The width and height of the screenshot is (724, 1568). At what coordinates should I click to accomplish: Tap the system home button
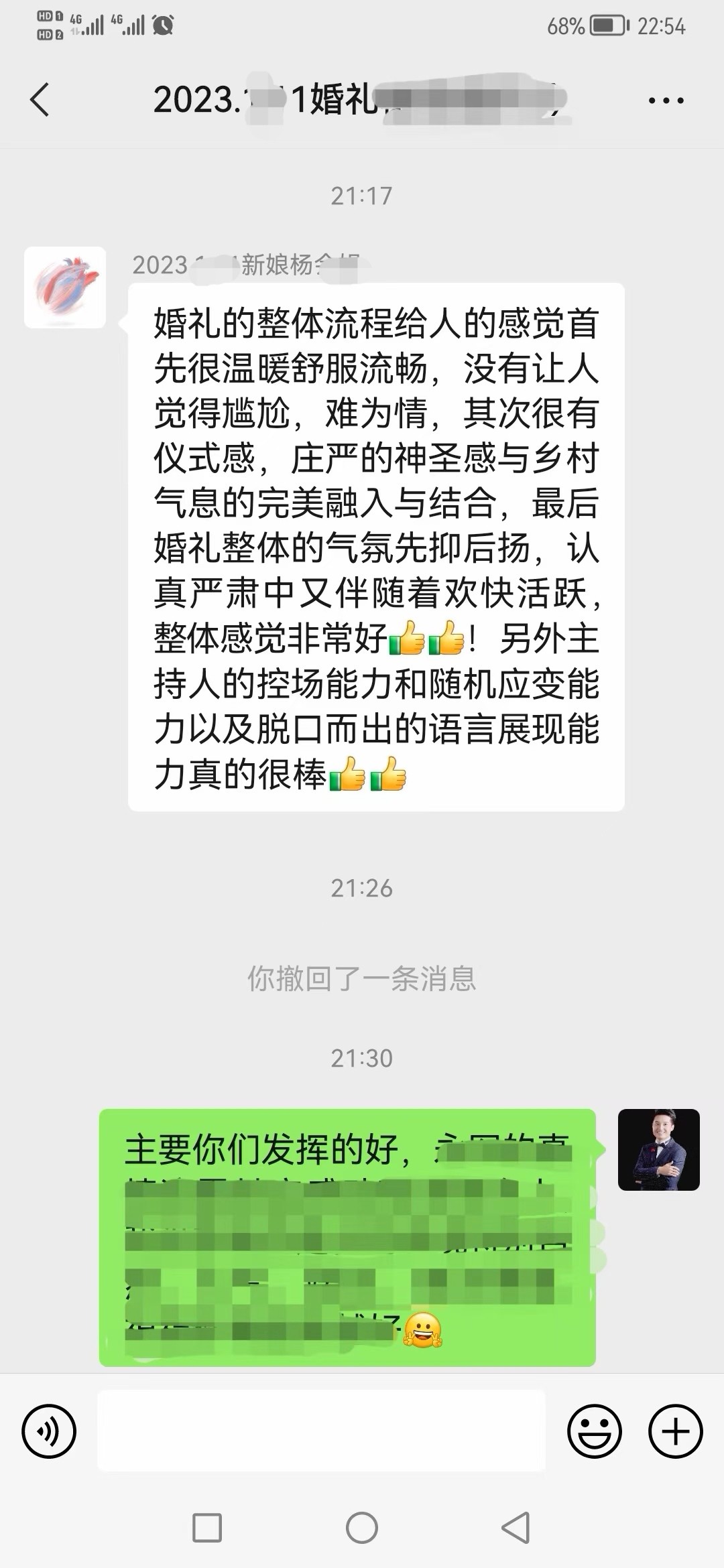pos(362,1528)
